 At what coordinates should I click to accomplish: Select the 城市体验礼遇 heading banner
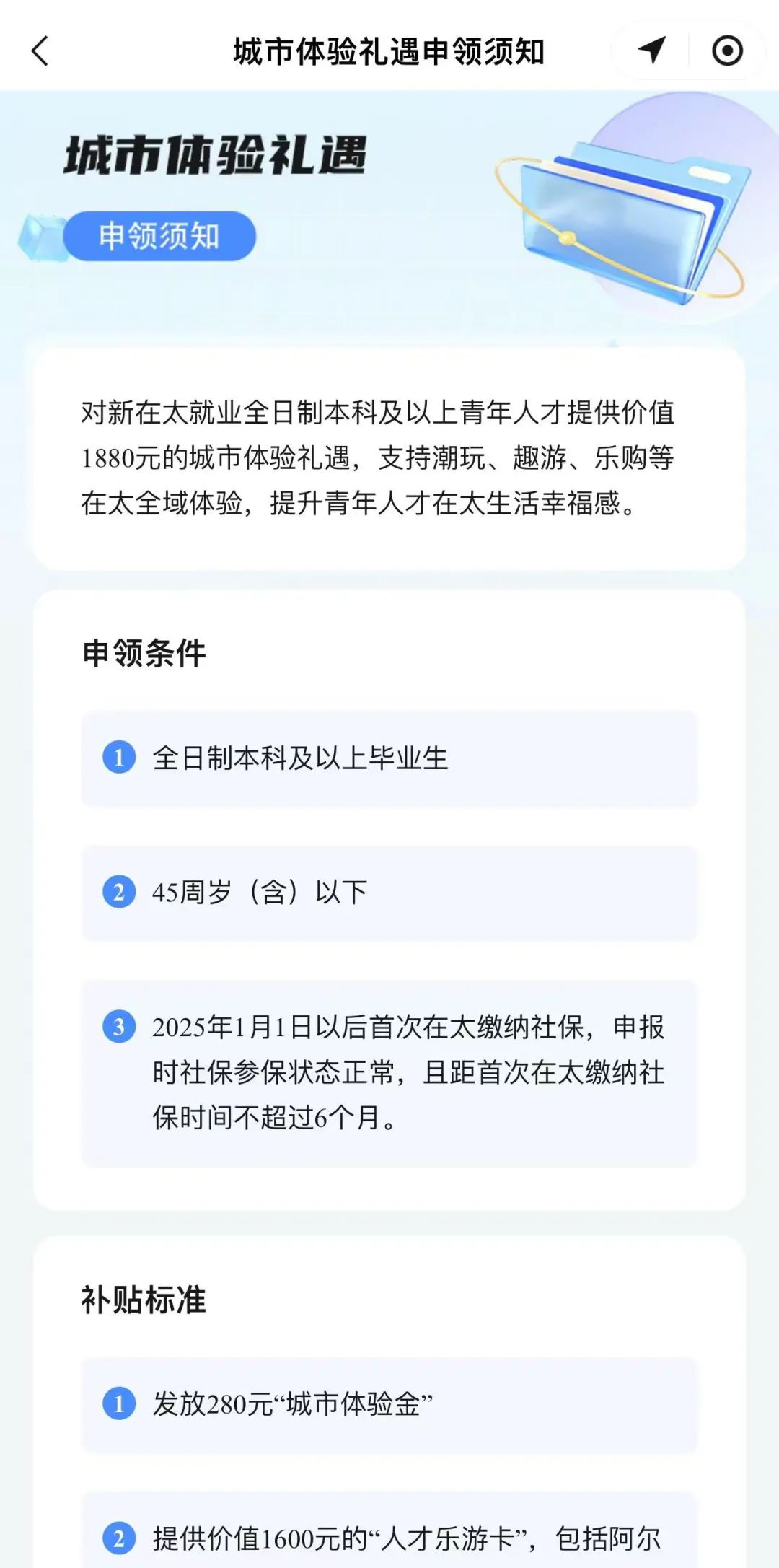click(x=214, y=155)
